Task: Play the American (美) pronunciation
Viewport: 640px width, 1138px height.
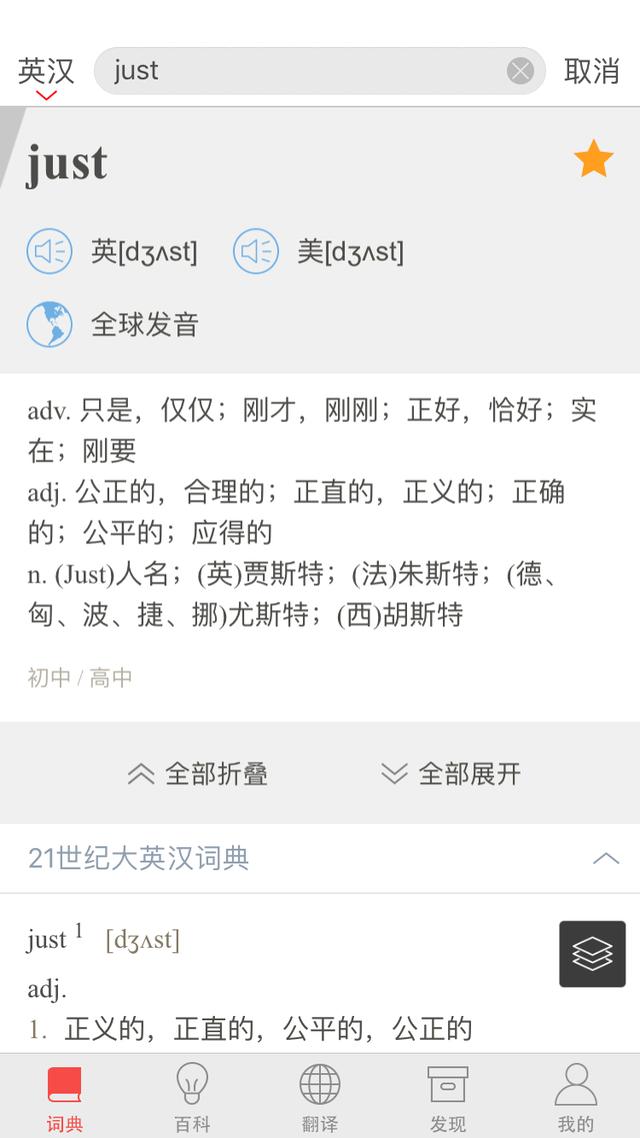Action: (255, 251)
